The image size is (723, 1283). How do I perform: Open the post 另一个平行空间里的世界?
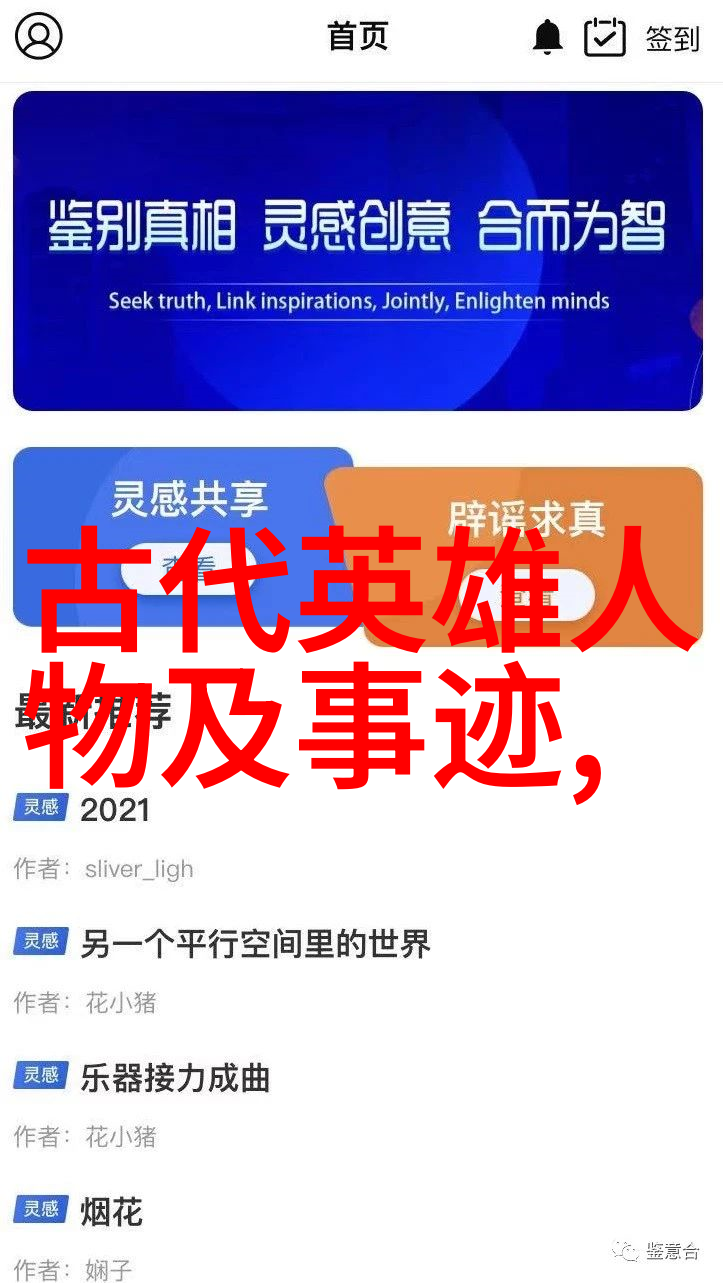(x=255, y=943)
